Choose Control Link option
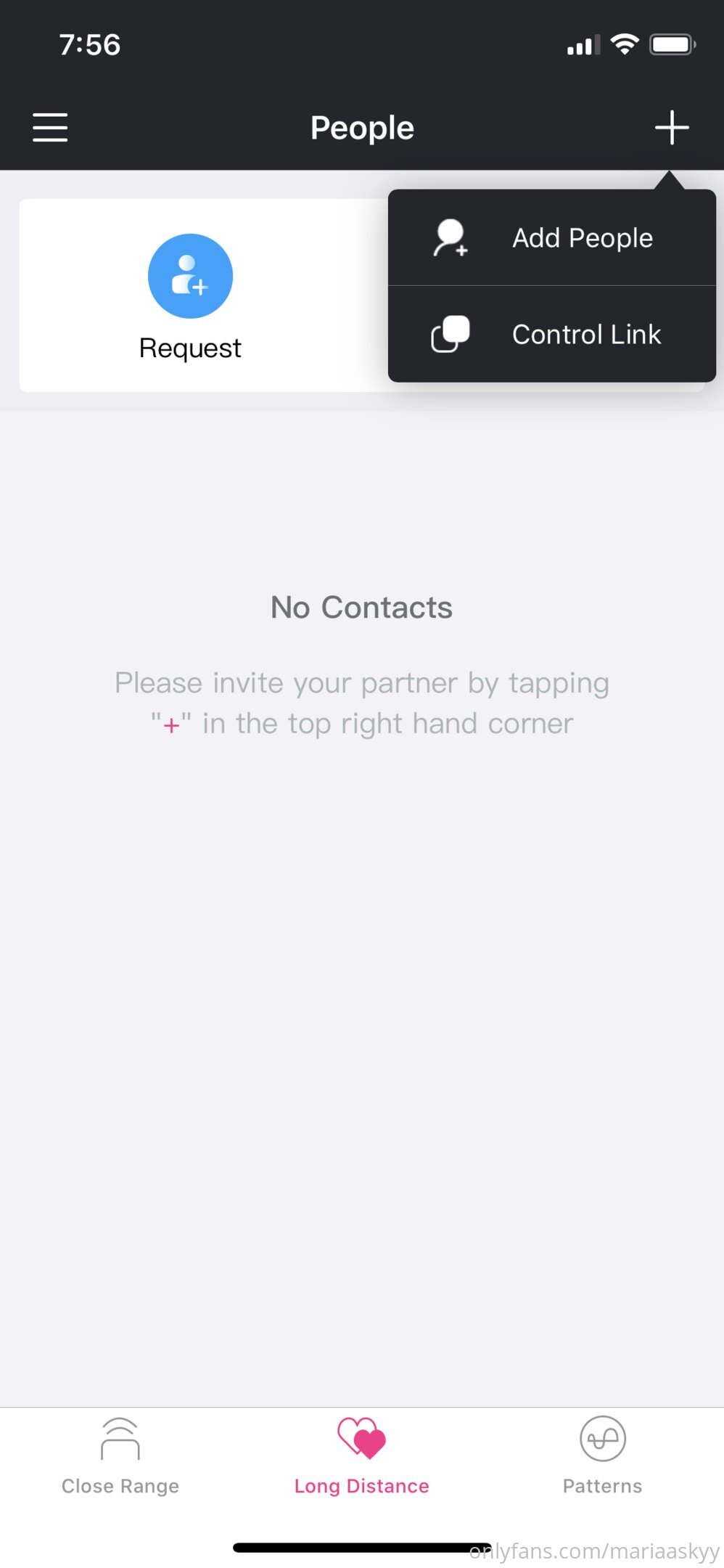This screenshot has height=1568, width=724. tap(552, 334)
